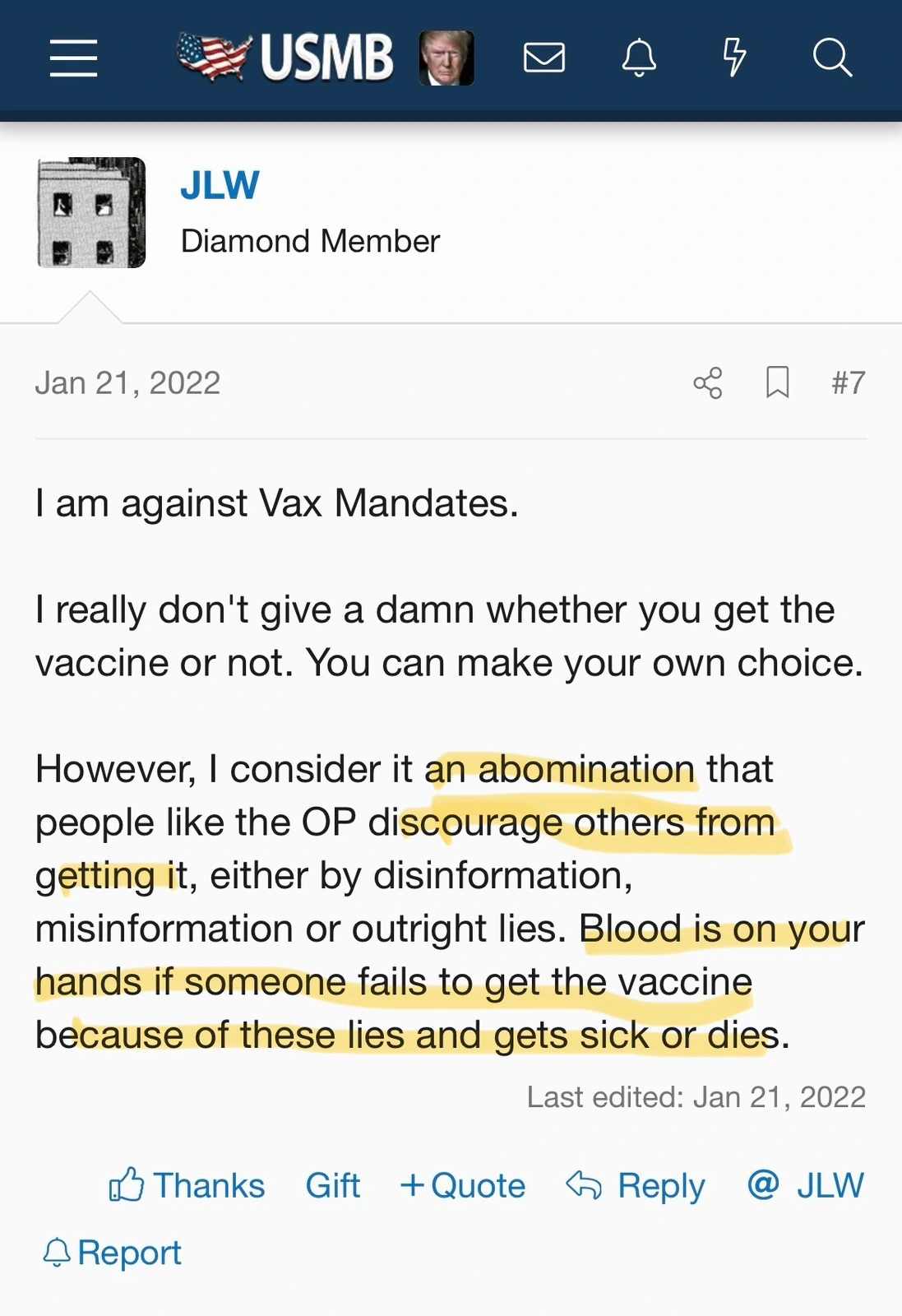Open forum search
This screenshot has height=1316, width=902.
point(831,58)
